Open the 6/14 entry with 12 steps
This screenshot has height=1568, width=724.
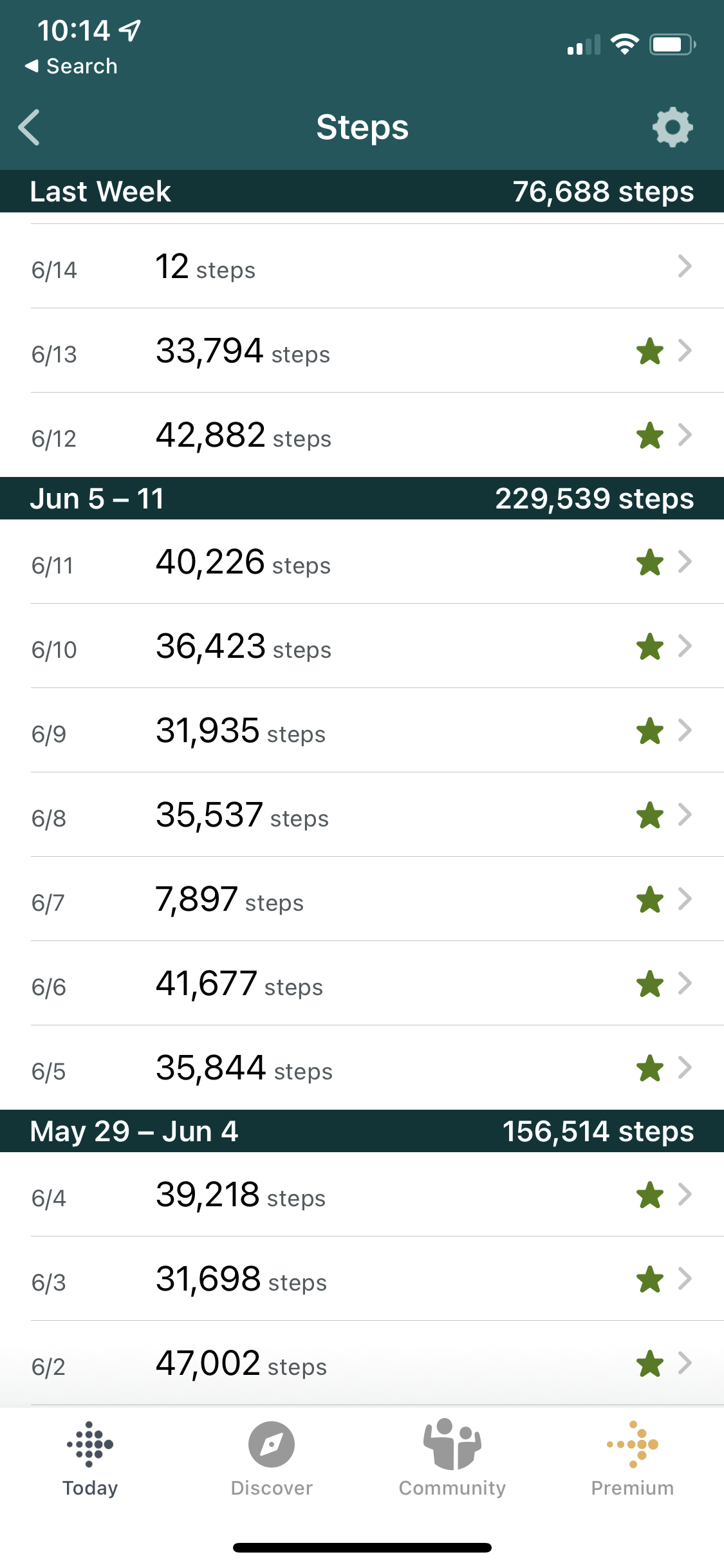click(362, 266)
